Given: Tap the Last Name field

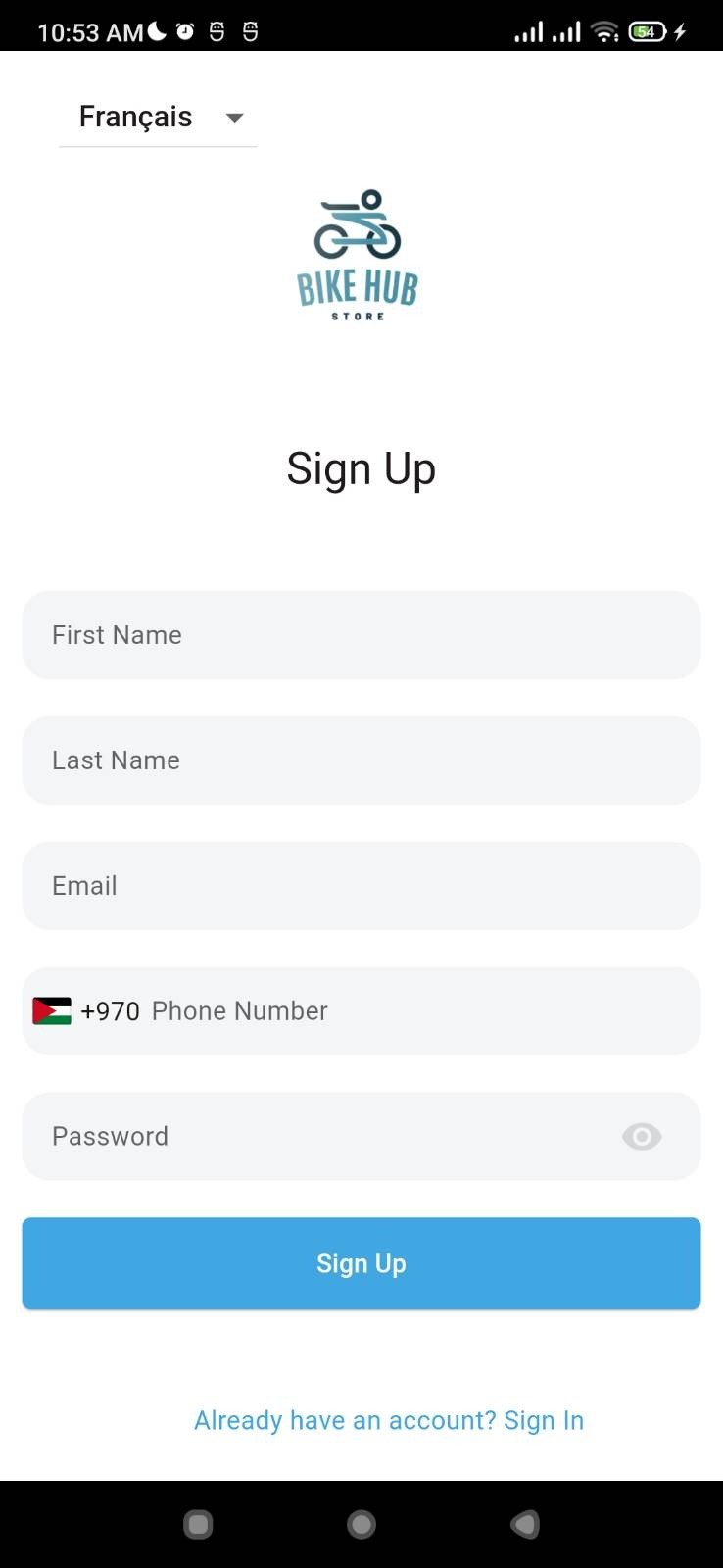Looking at the screenshot, I should tap(361, 760).
